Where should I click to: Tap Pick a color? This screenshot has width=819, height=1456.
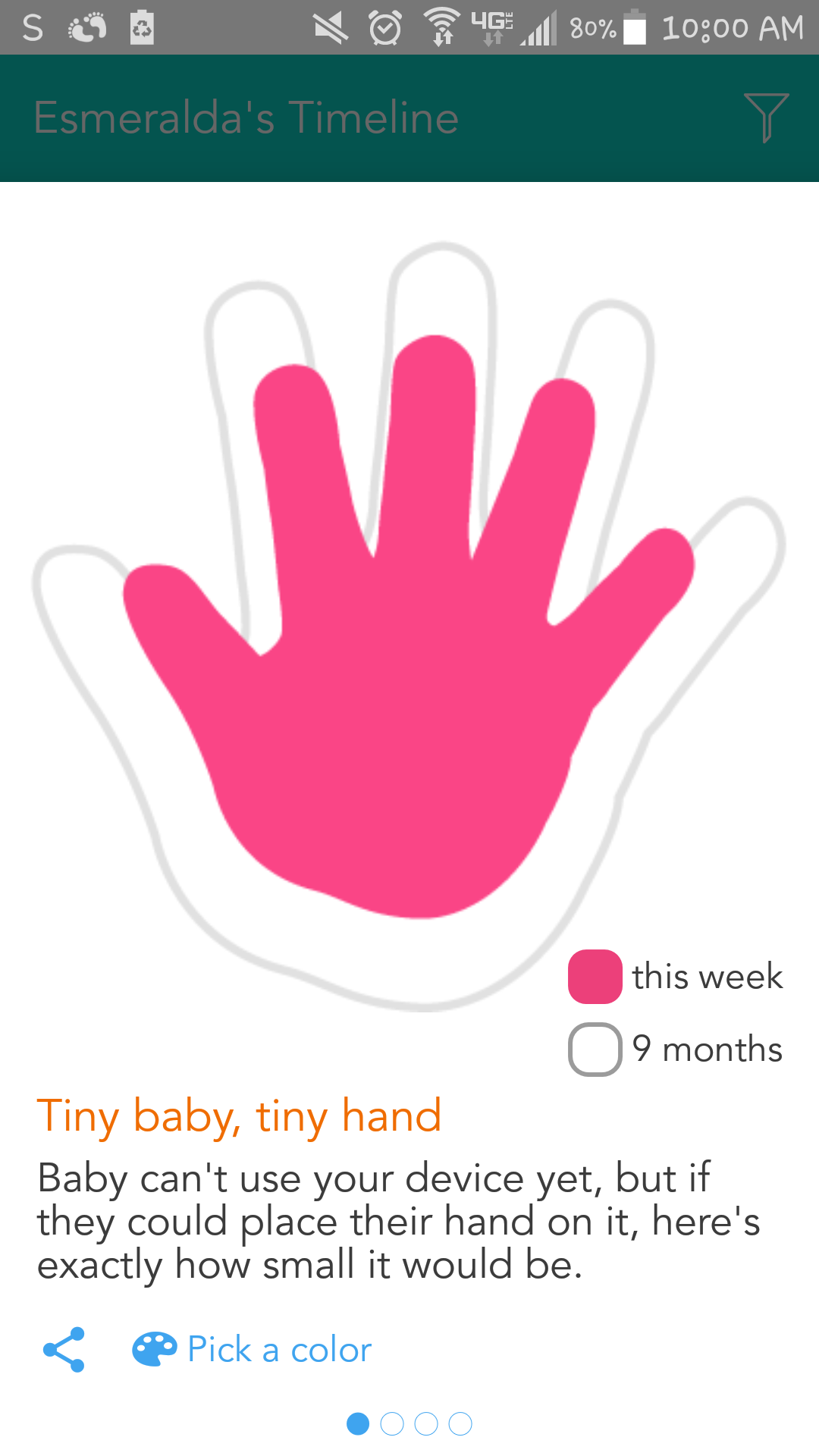pyautogui.click(x=253, y=1350)
